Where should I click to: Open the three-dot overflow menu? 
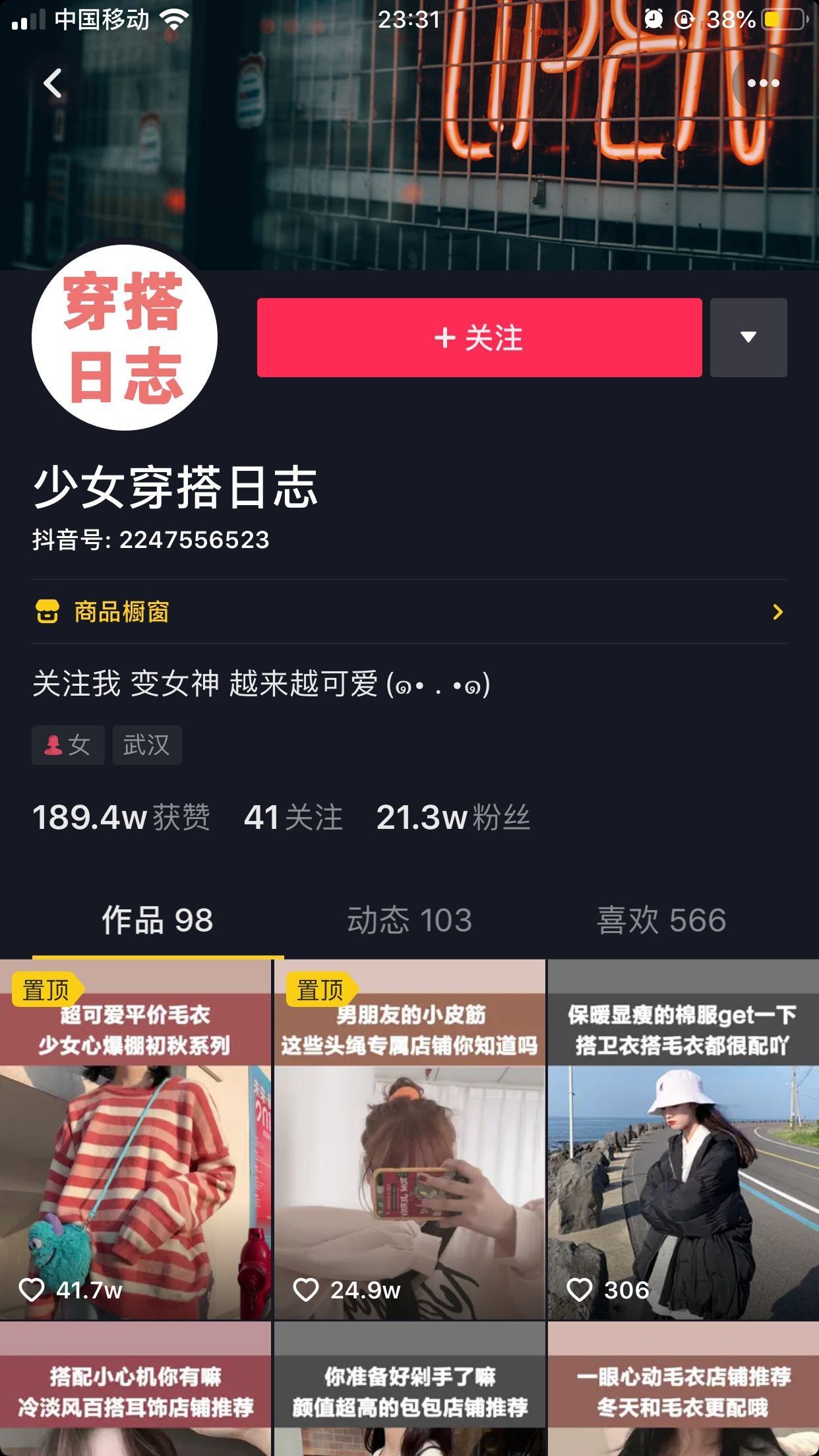tap(763, 84)
